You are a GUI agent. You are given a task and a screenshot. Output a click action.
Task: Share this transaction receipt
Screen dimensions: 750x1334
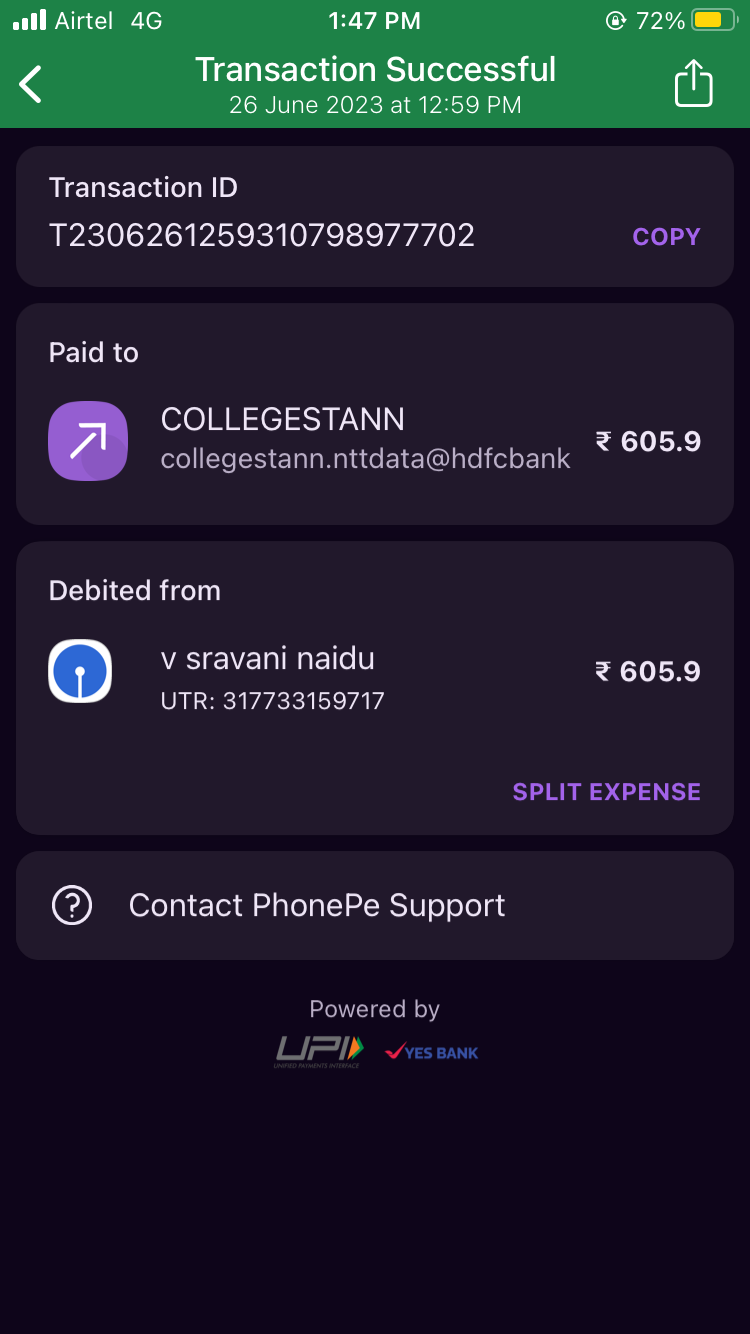click(x=693, y=84)
